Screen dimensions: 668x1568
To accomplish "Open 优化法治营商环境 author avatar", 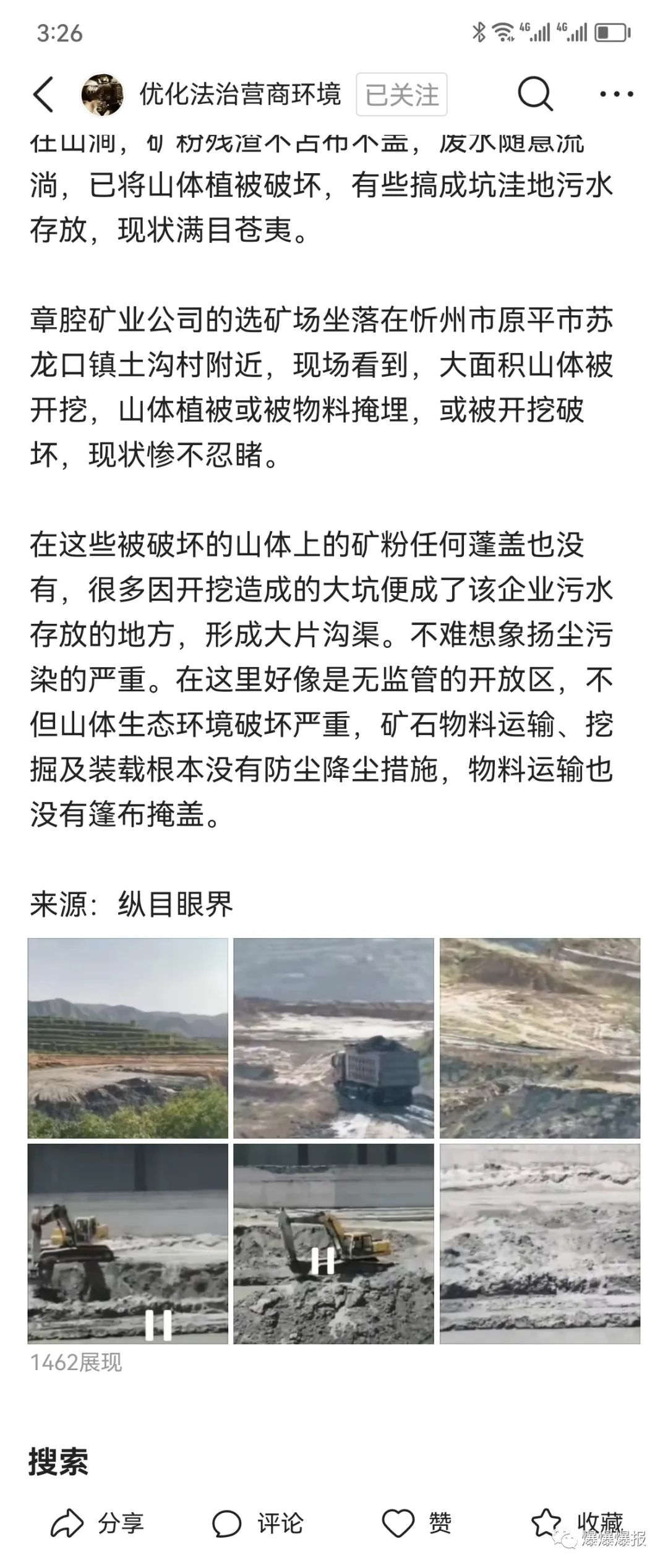I will pyautogui.click(x=103, y=95).
